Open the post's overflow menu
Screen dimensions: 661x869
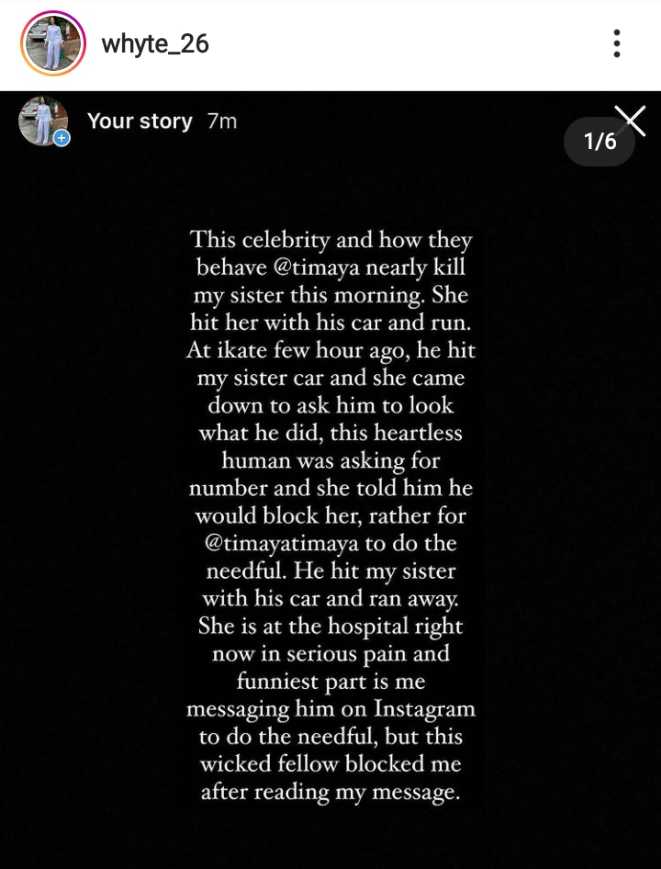pyautogui.click(x=617, y=43)
